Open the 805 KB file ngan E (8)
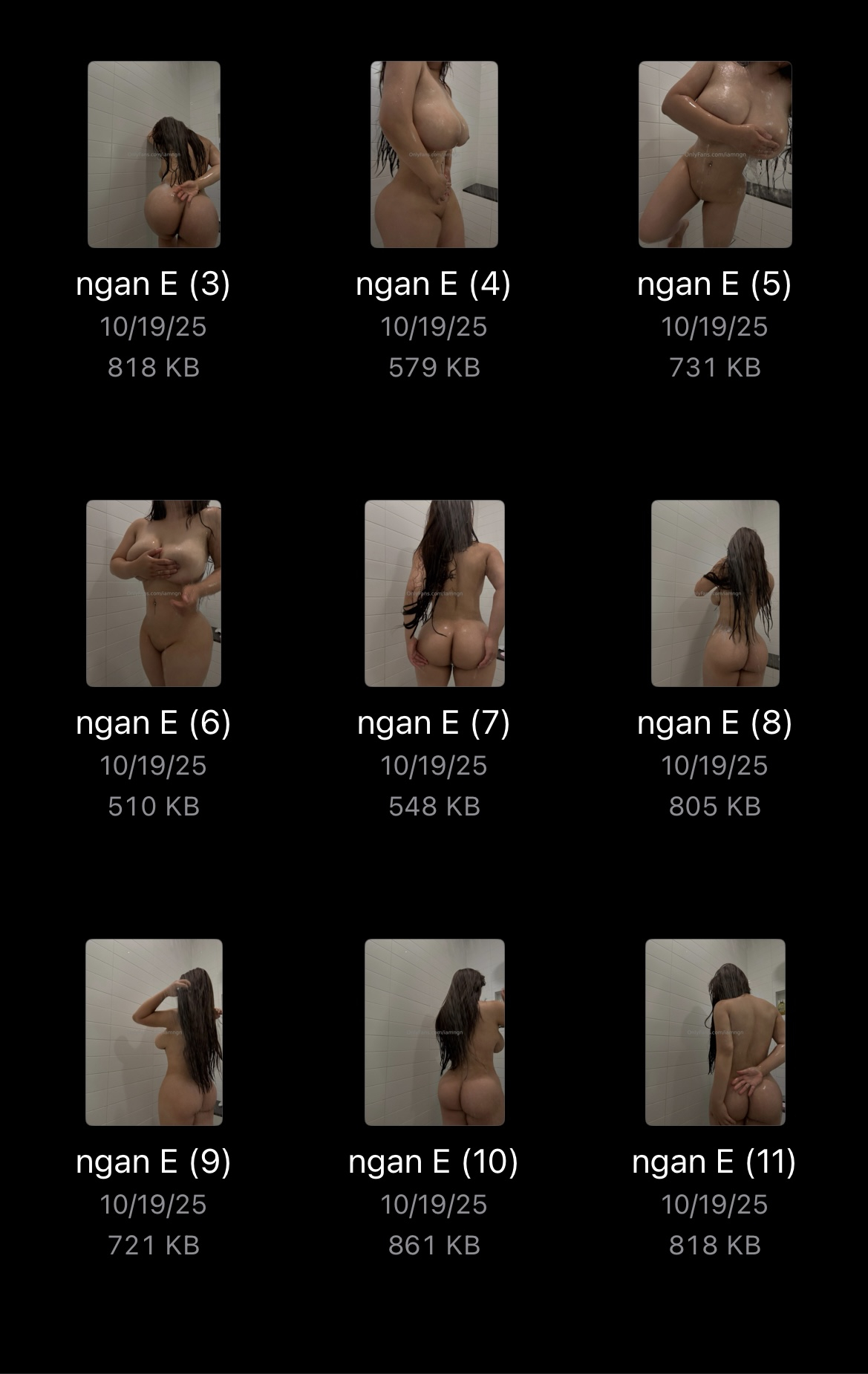 point(715,593)
